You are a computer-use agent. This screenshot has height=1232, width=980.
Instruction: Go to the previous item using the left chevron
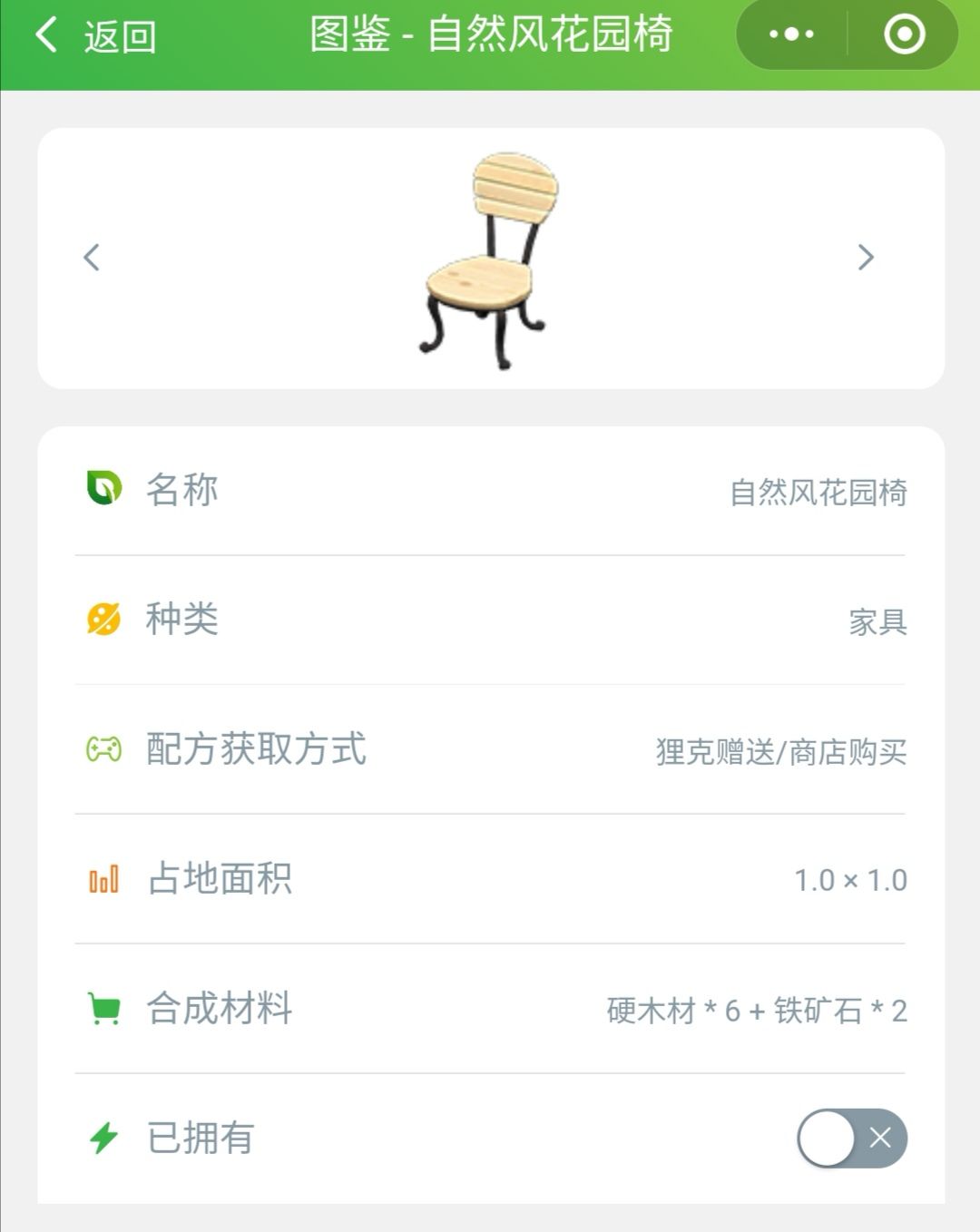(x=91, y=259)
